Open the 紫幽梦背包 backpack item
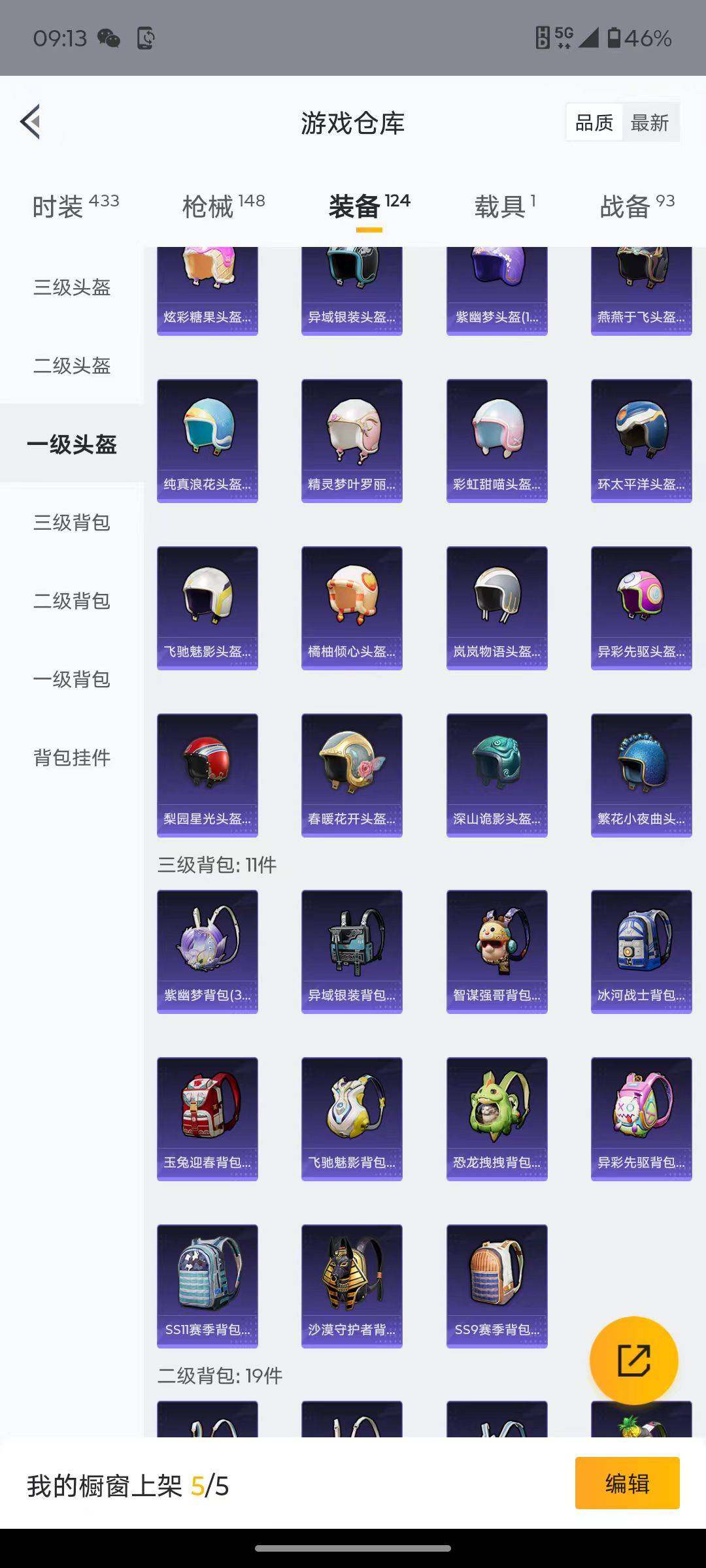Viewport: 706px width, 1568px height. 207,951
